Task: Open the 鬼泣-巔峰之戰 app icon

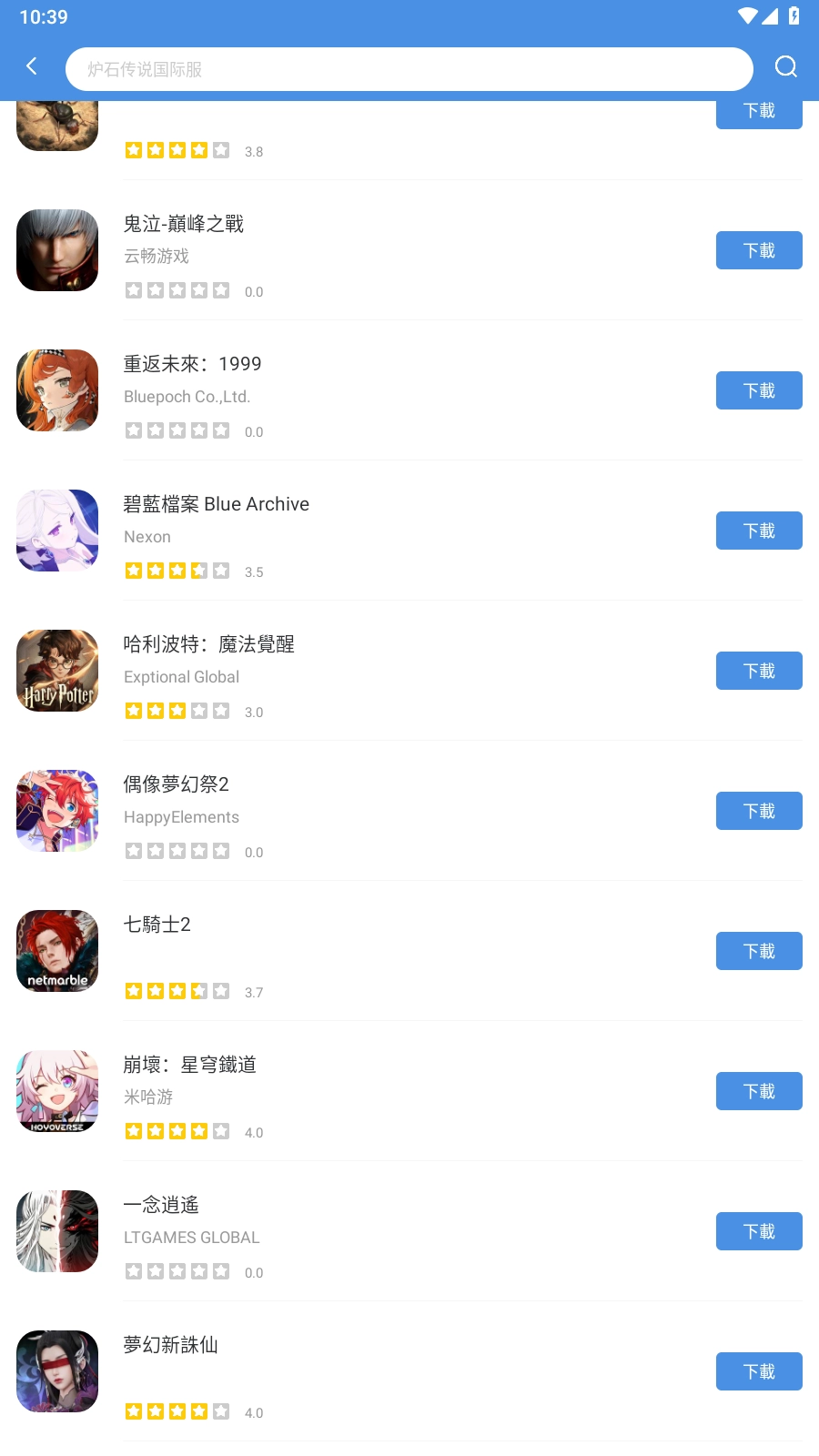Action: [x=56, y=250]
